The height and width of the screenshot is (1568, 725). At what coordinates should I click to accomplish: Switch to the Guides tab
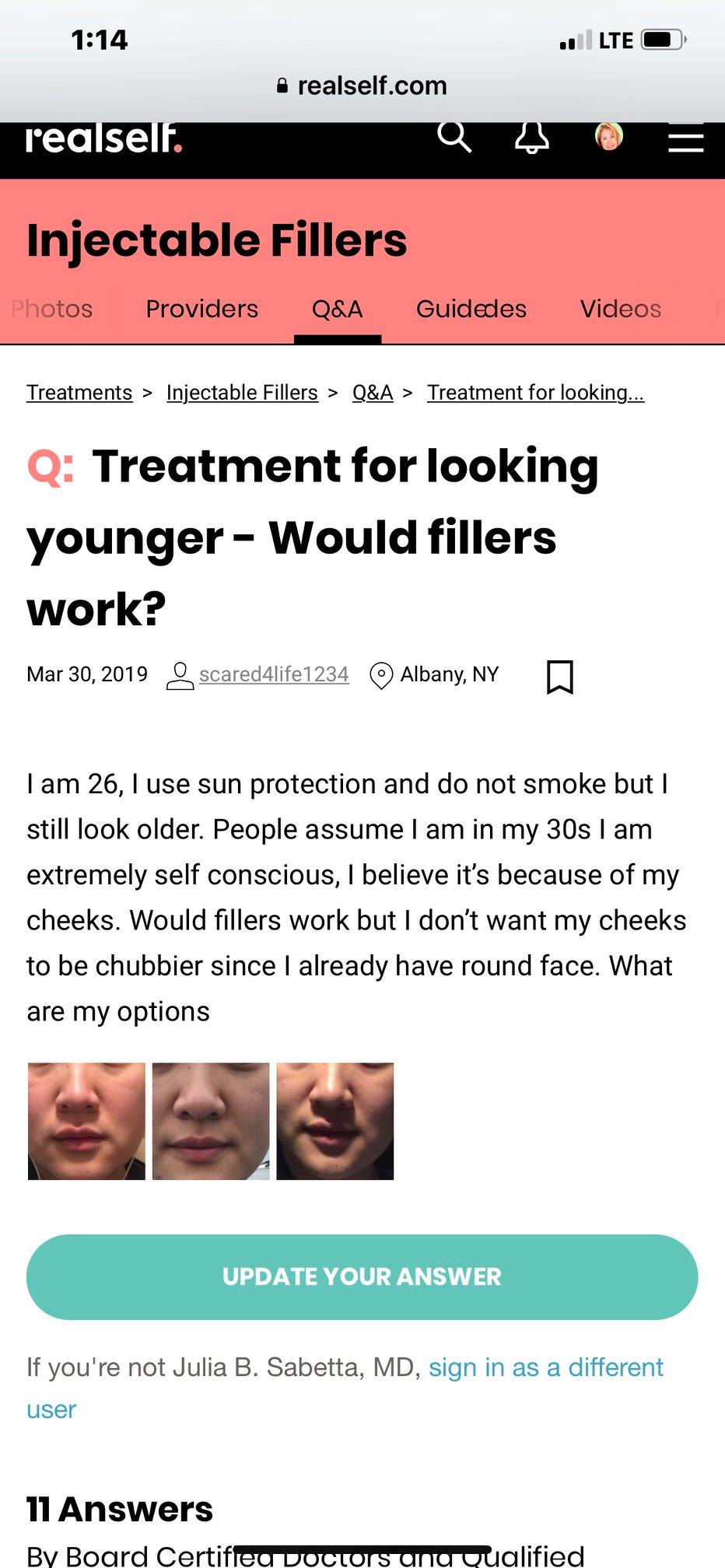point(471,309)
